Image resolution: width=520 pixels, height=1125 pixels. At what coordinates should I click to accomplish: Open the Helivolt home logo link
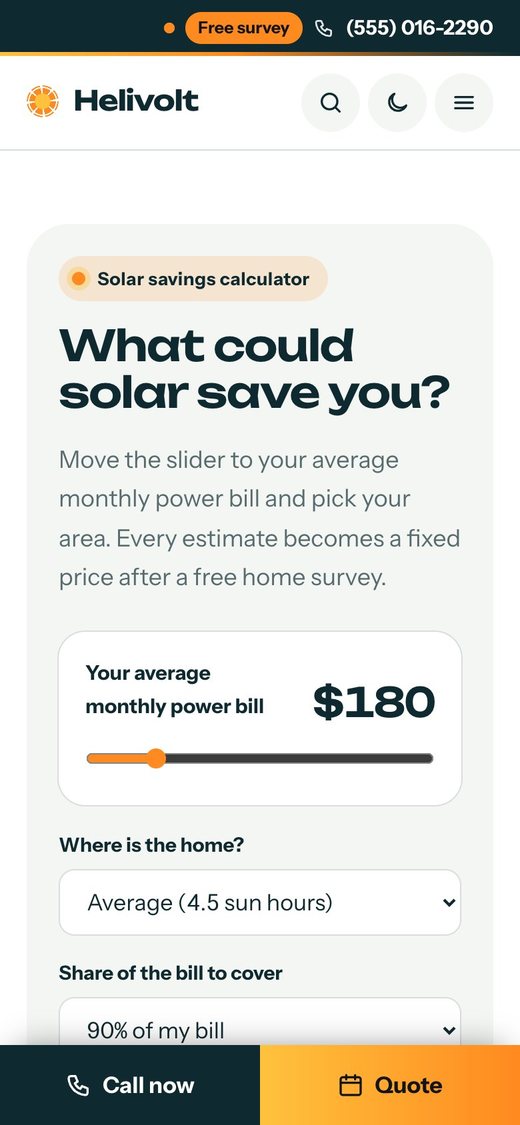(112, 101)
